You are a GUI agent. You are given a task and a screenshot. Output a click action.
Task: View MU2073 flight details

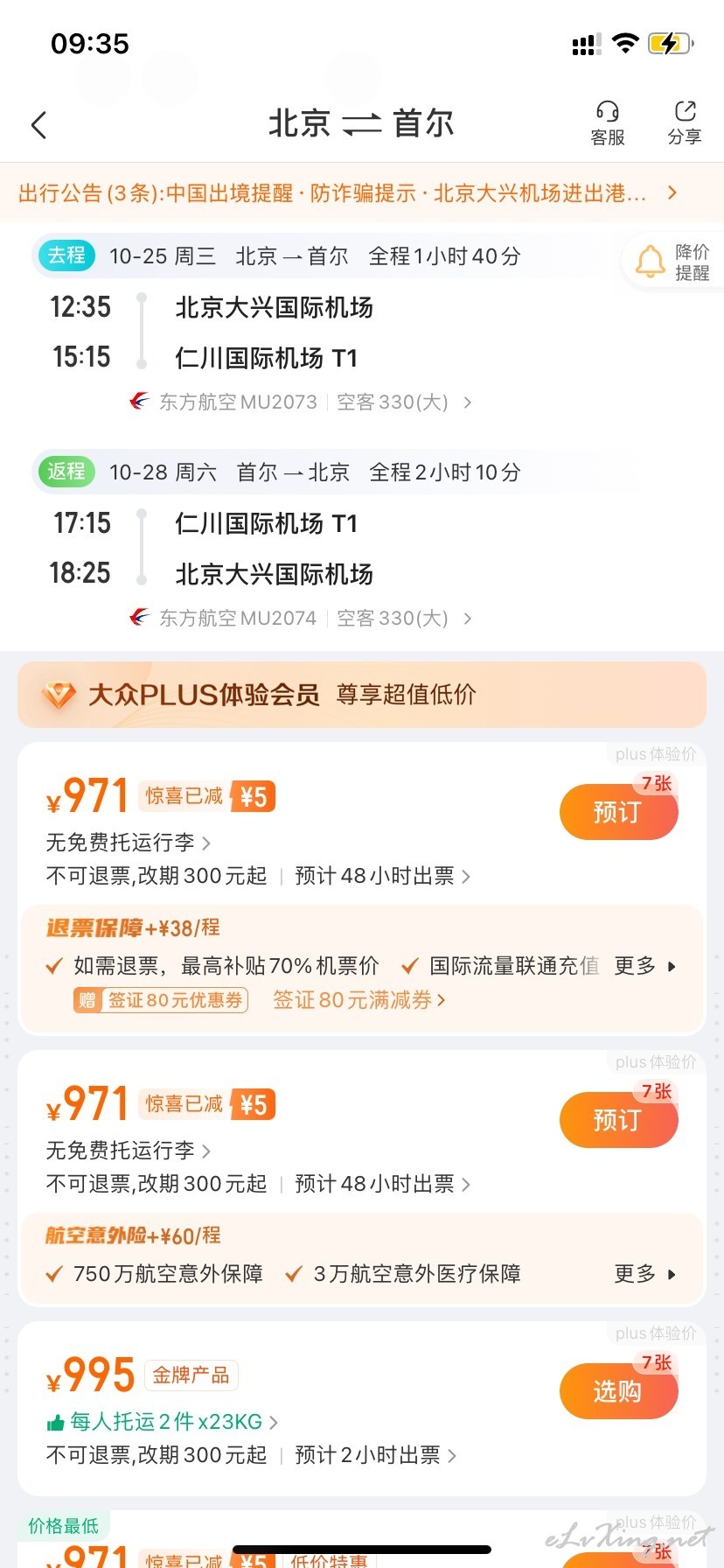click(x=301, y=402)
